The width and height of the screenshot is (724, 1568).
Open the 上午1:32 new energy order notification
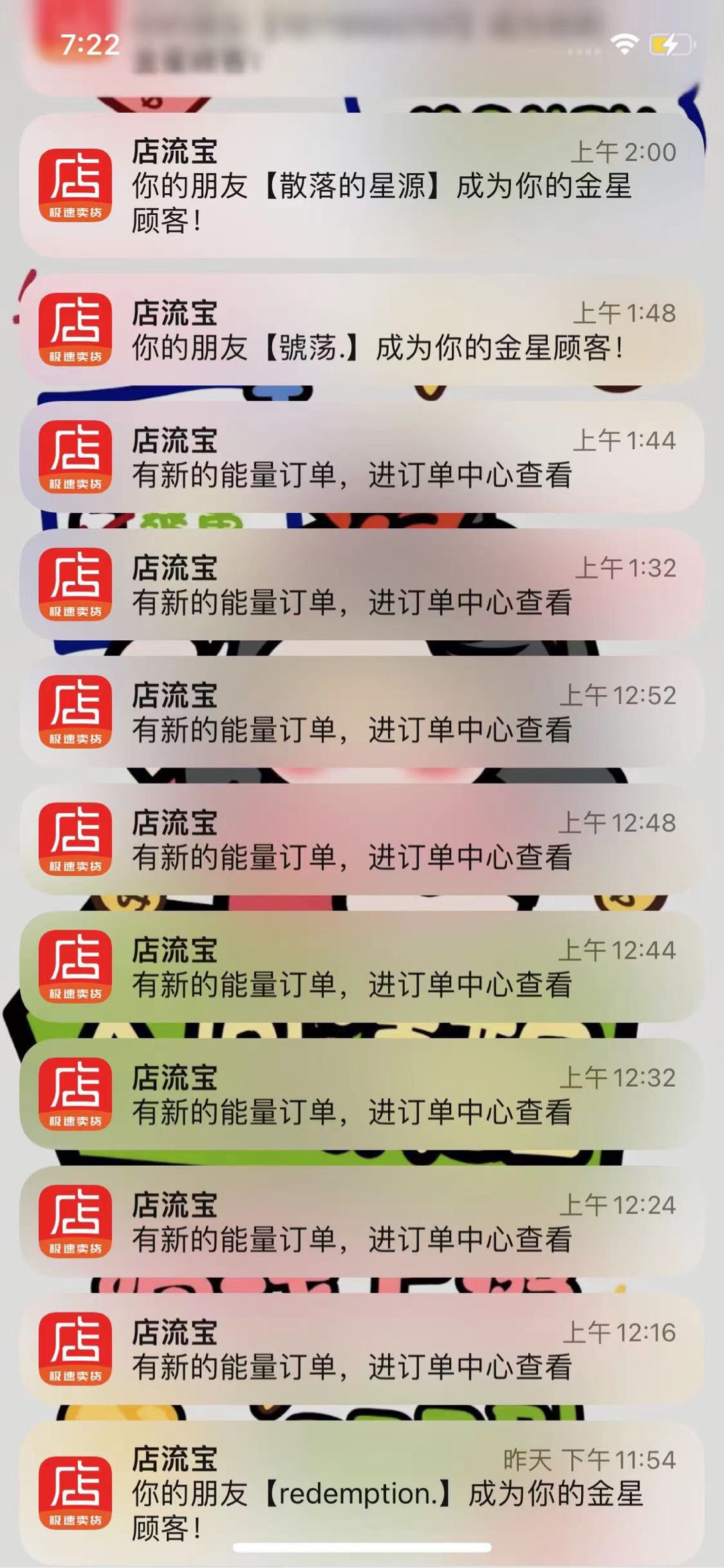[x=362, y=585]
